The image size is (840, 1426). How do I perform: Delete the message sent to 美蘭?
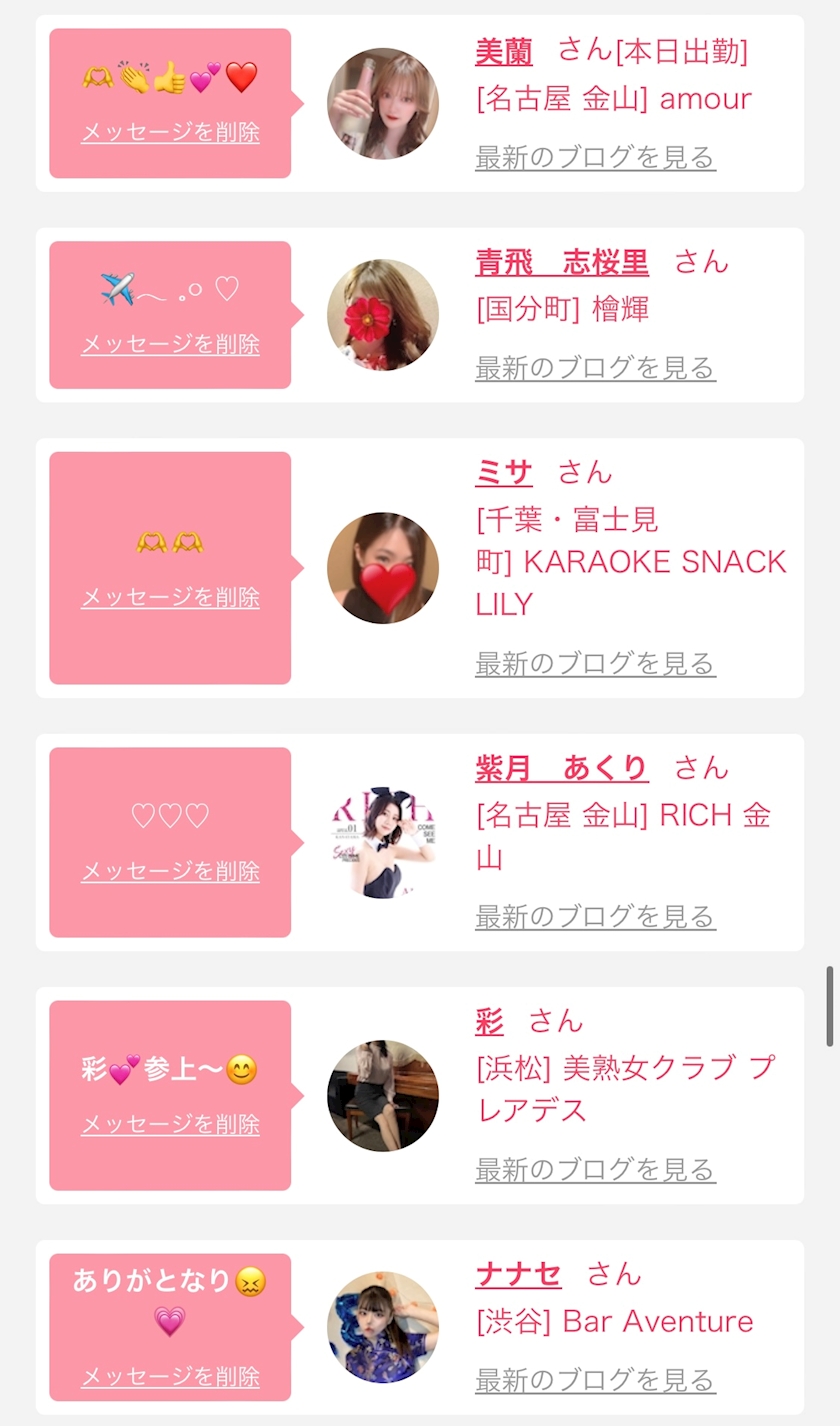tap(170, 132)
